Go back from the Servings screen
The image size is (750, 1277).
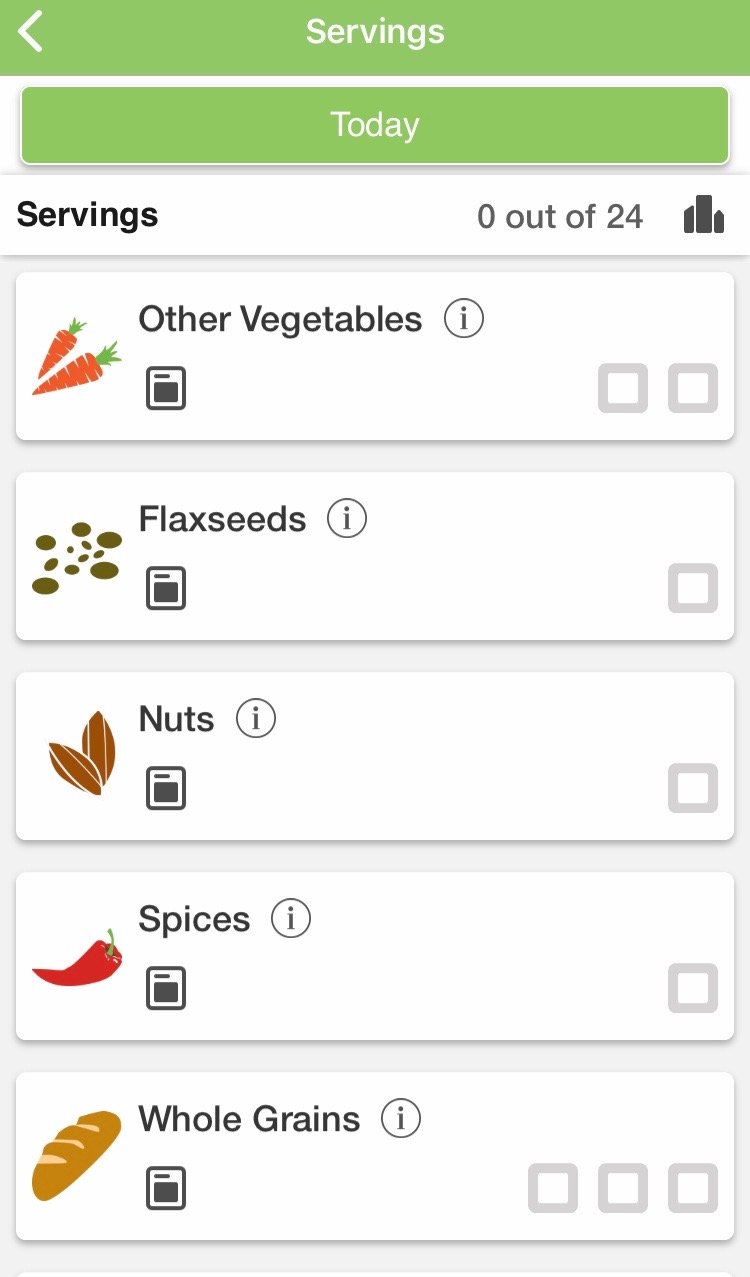point(32,31)
